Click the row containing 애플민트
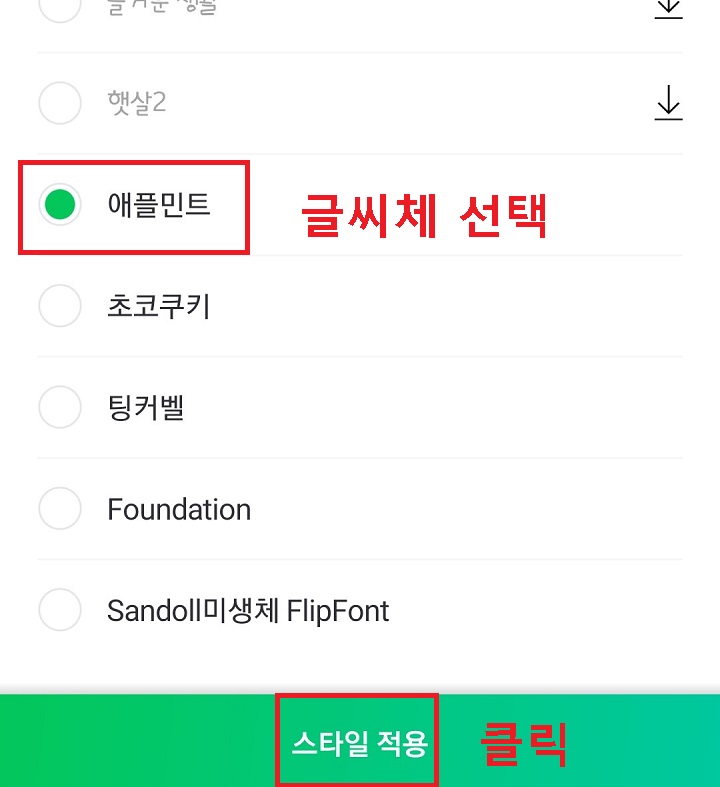Screen dimensions: 720x787 click(300, 205)
